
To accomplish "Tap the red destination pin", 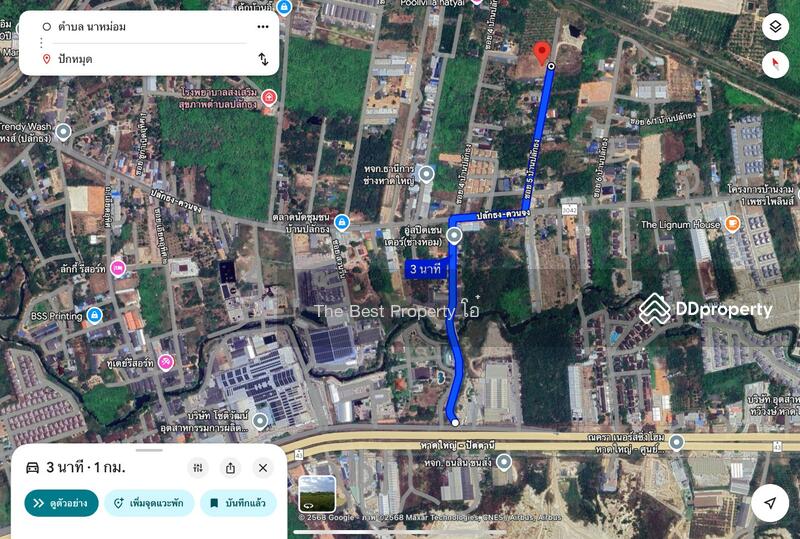I will 542,53.
